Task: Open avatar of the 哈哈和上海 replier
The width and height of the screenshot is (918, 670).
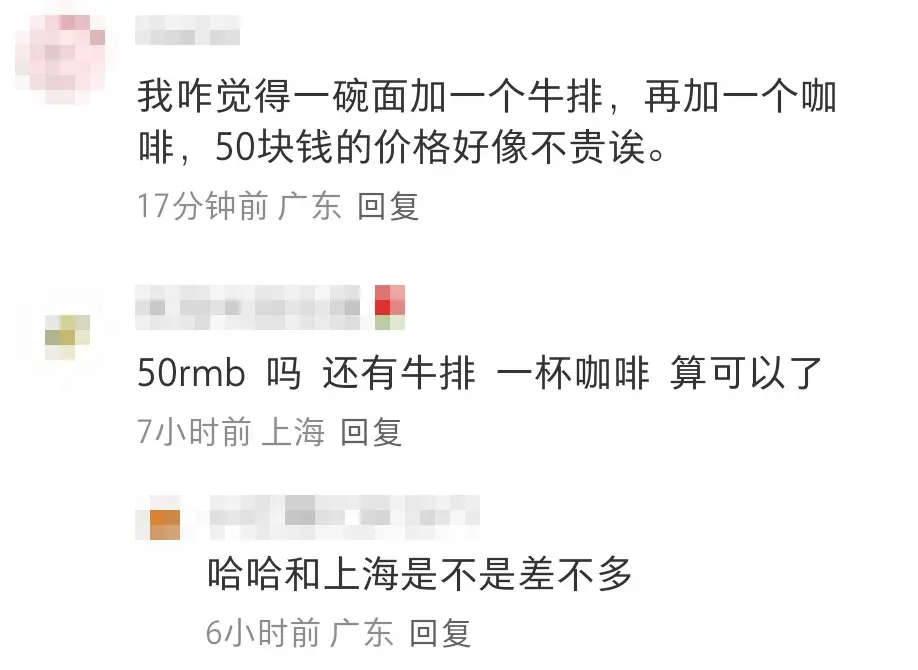Action: [165, 523]
